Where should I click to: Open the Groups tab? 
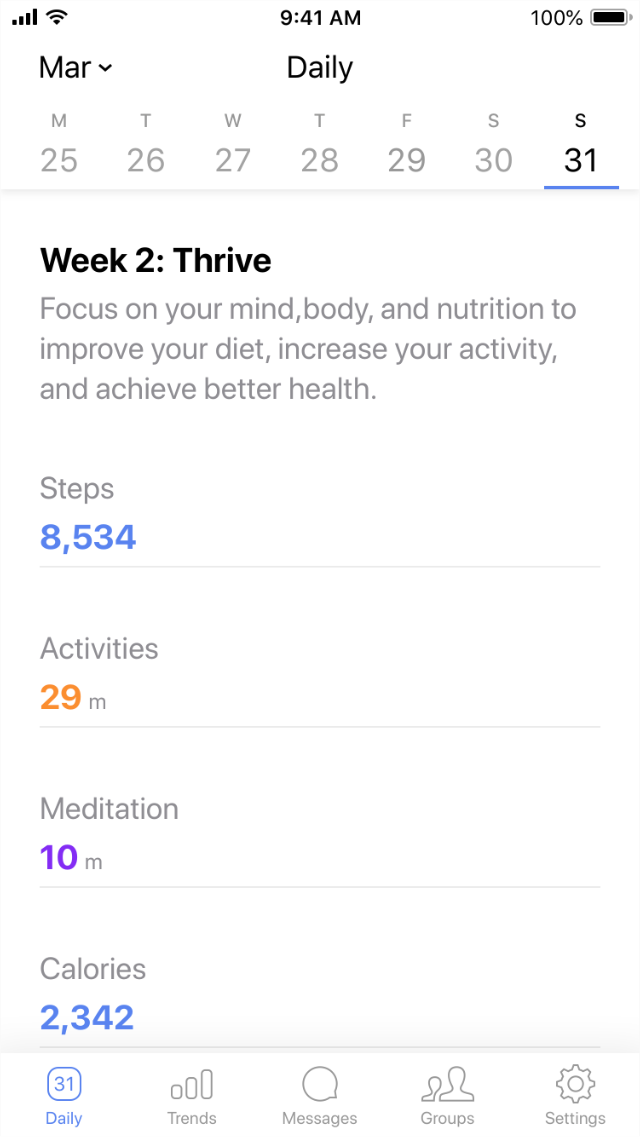coord(447,1095)
